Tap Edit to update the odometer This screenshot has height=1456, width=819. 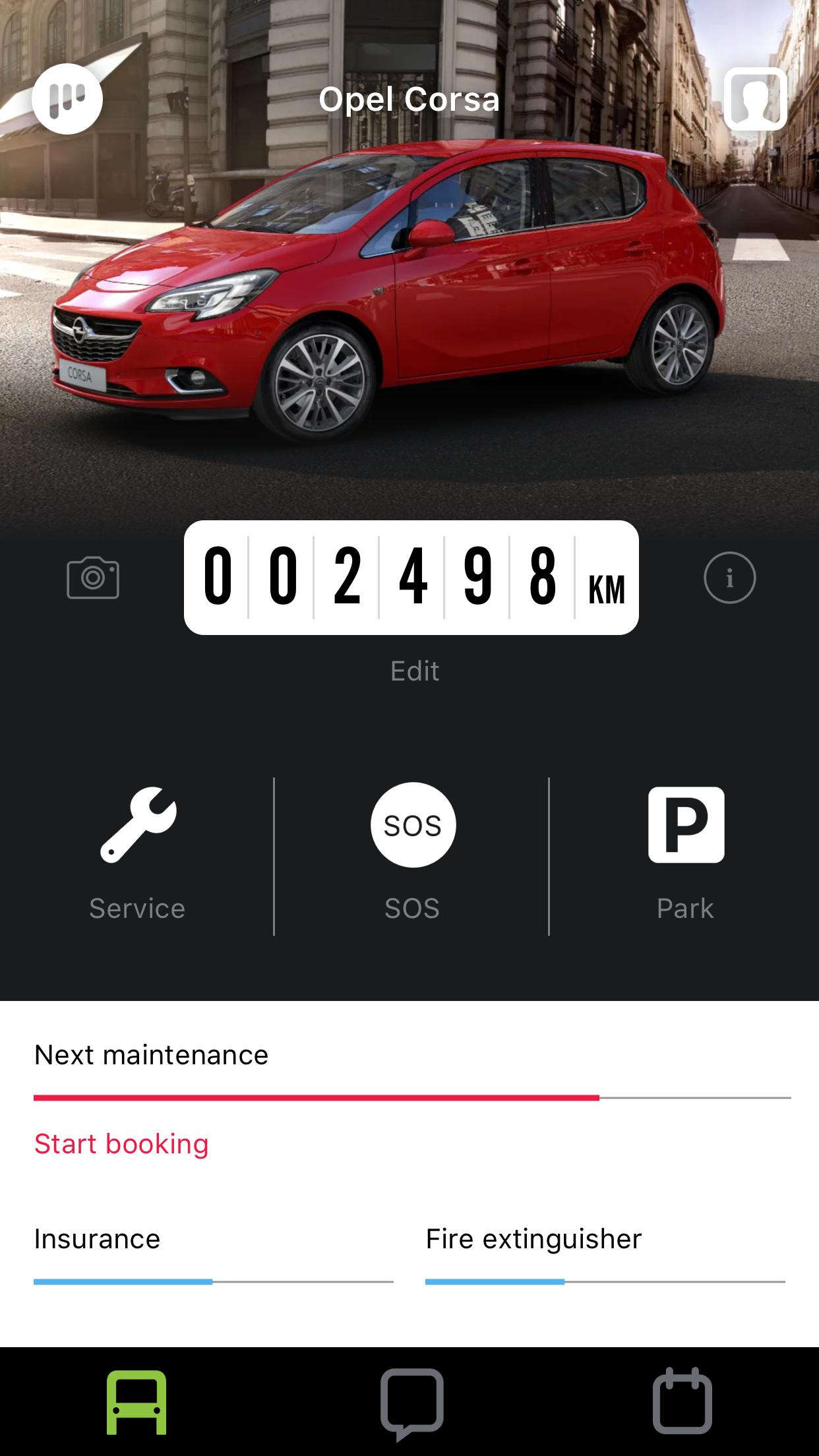[414, 671]
